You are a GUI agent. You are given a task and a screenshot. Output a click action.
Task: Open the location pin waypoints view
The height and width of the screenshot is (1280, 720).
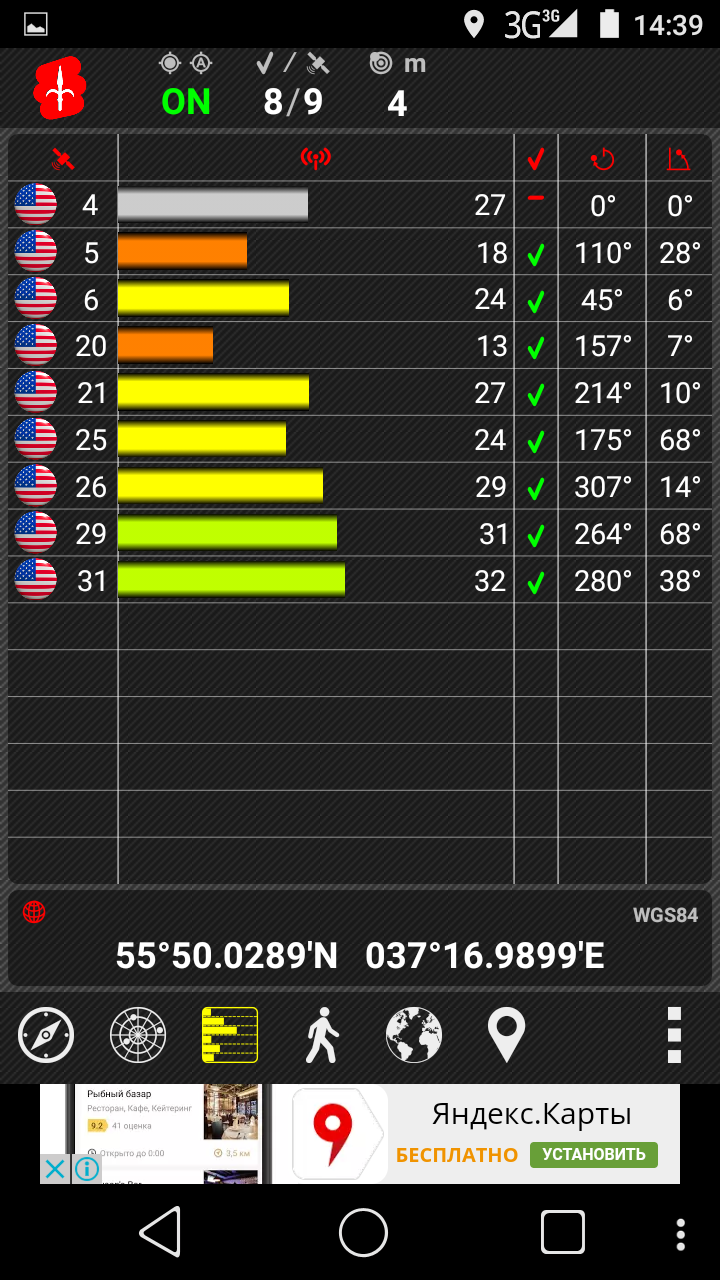coord(506,1035)
